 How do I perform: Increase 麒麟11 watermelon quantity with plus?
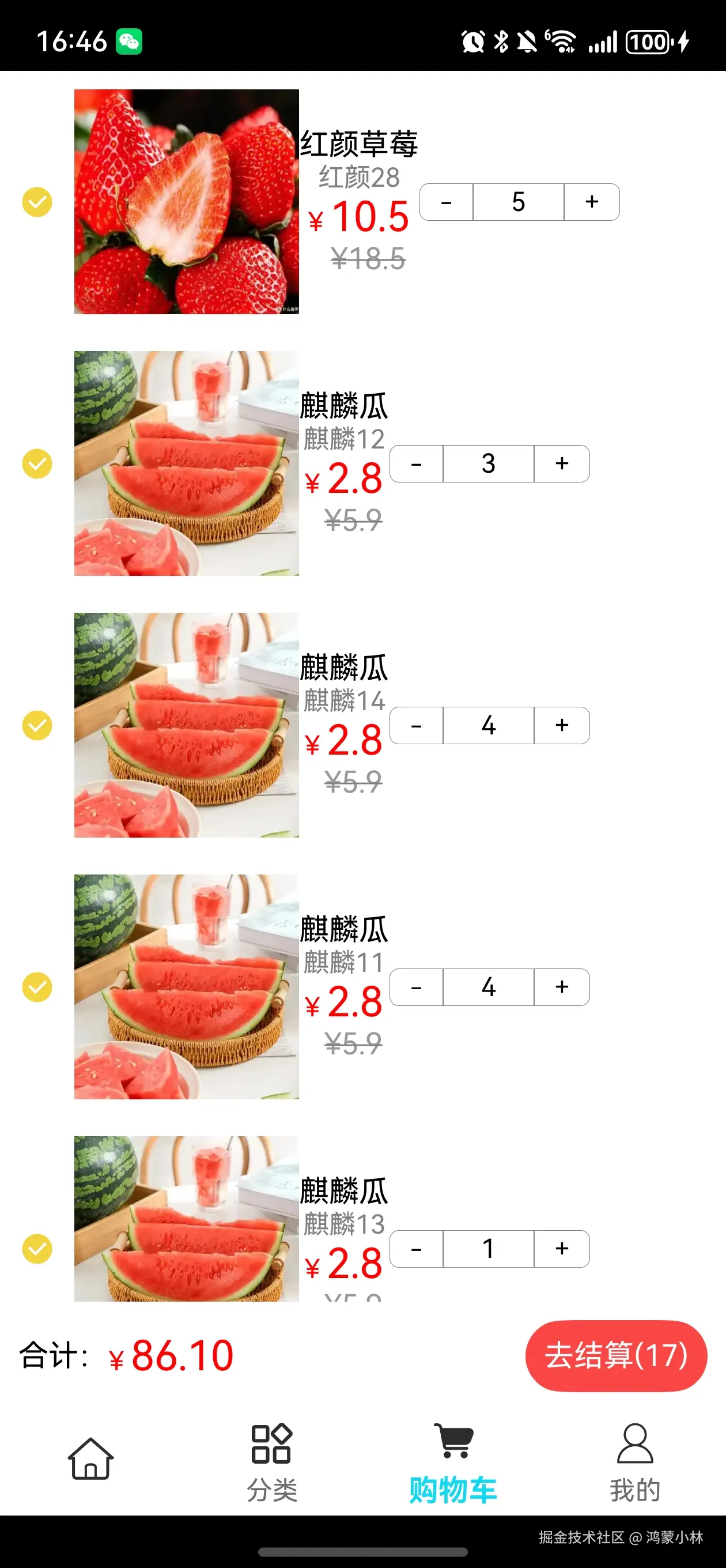pyautogui.click(x=561, y=987)
